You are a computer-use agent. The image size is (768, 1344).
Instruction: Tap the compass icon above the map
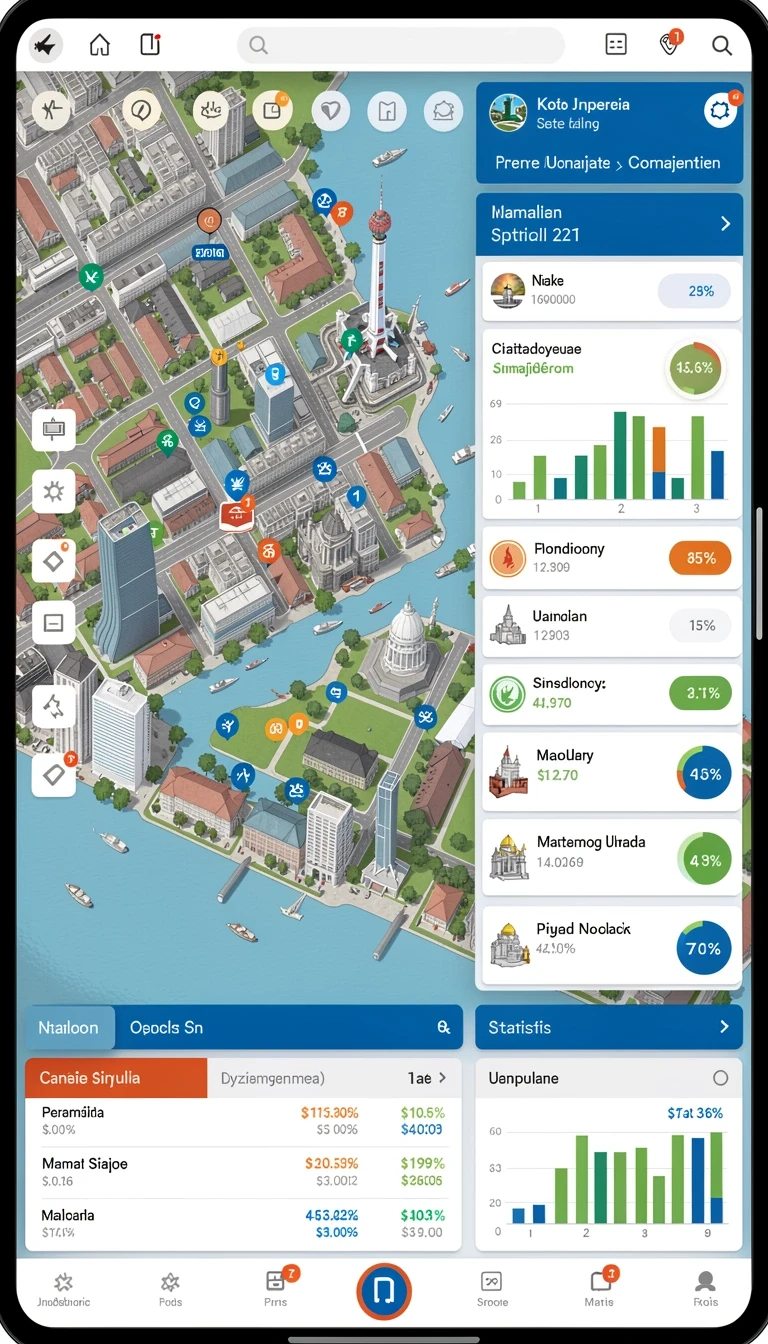141,110
